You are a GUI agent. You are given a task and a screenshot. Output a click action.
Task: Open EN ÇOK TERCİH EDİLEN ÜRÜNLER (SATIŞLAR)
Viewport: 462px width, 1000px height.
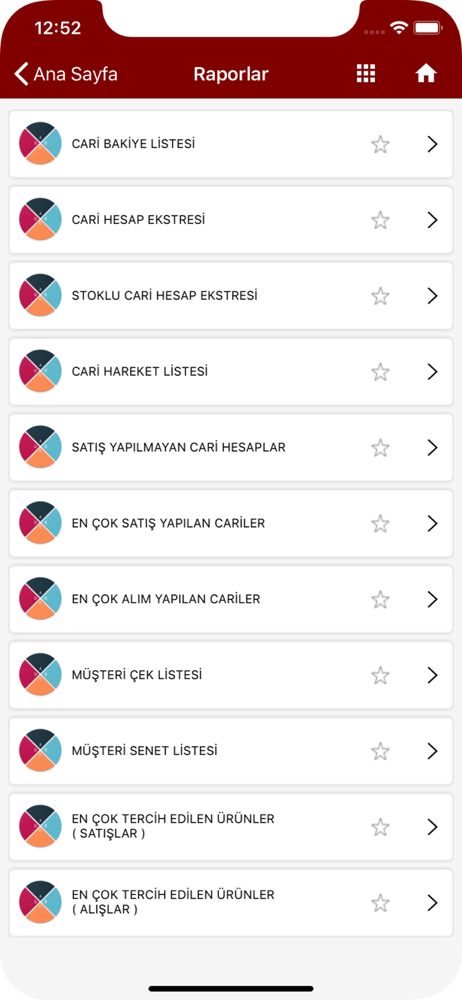(x=231, y=827)
